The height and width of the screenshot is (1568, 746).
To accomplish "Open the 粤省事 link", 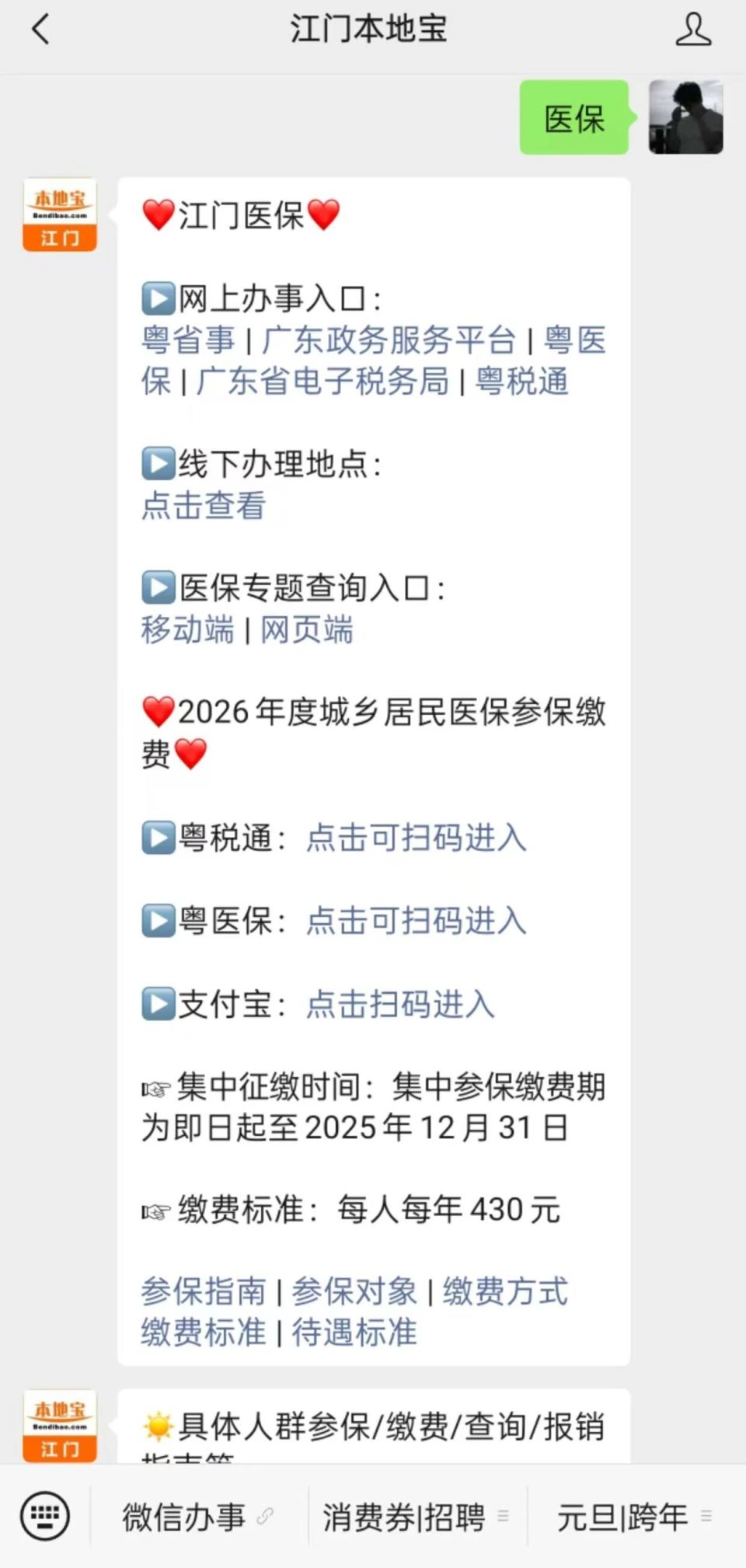I will (189, 340).
